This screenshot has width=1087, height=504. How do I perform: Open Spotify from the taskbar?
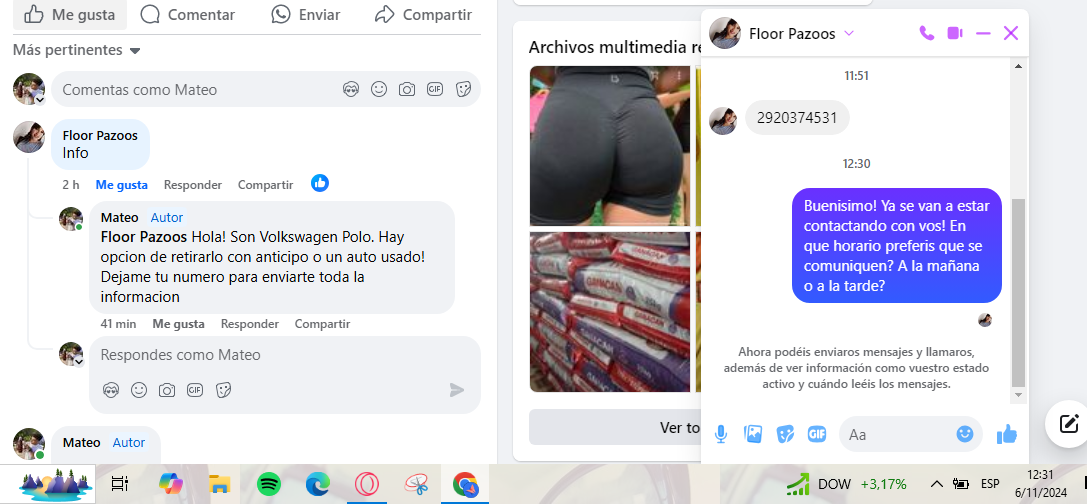[x=269, y=485]
